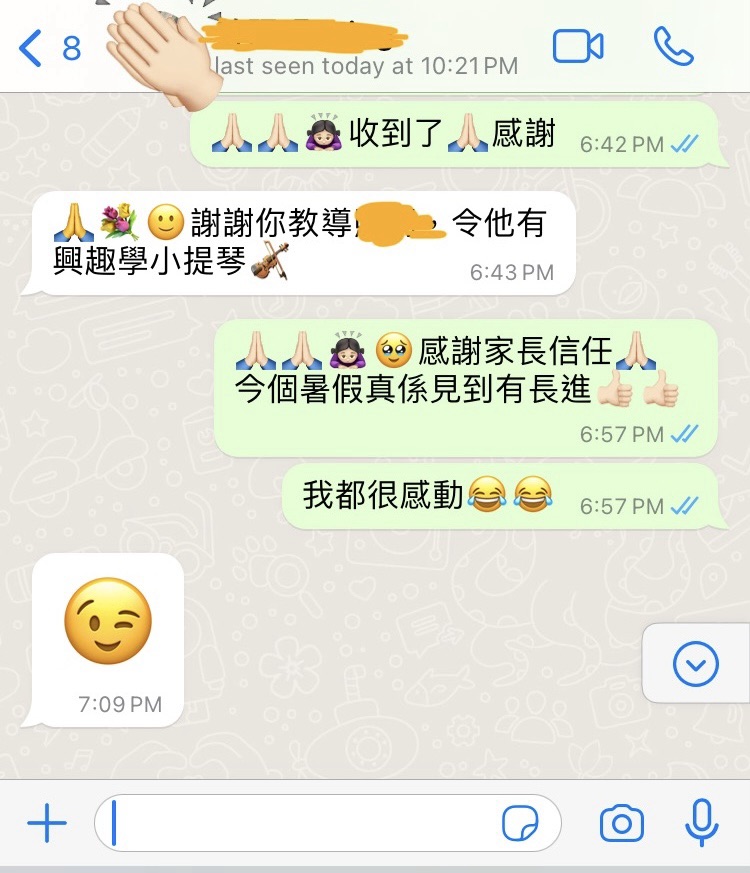Open the sticker picker
The width and height of the screenshot is (750, 873).
[520, 825]
